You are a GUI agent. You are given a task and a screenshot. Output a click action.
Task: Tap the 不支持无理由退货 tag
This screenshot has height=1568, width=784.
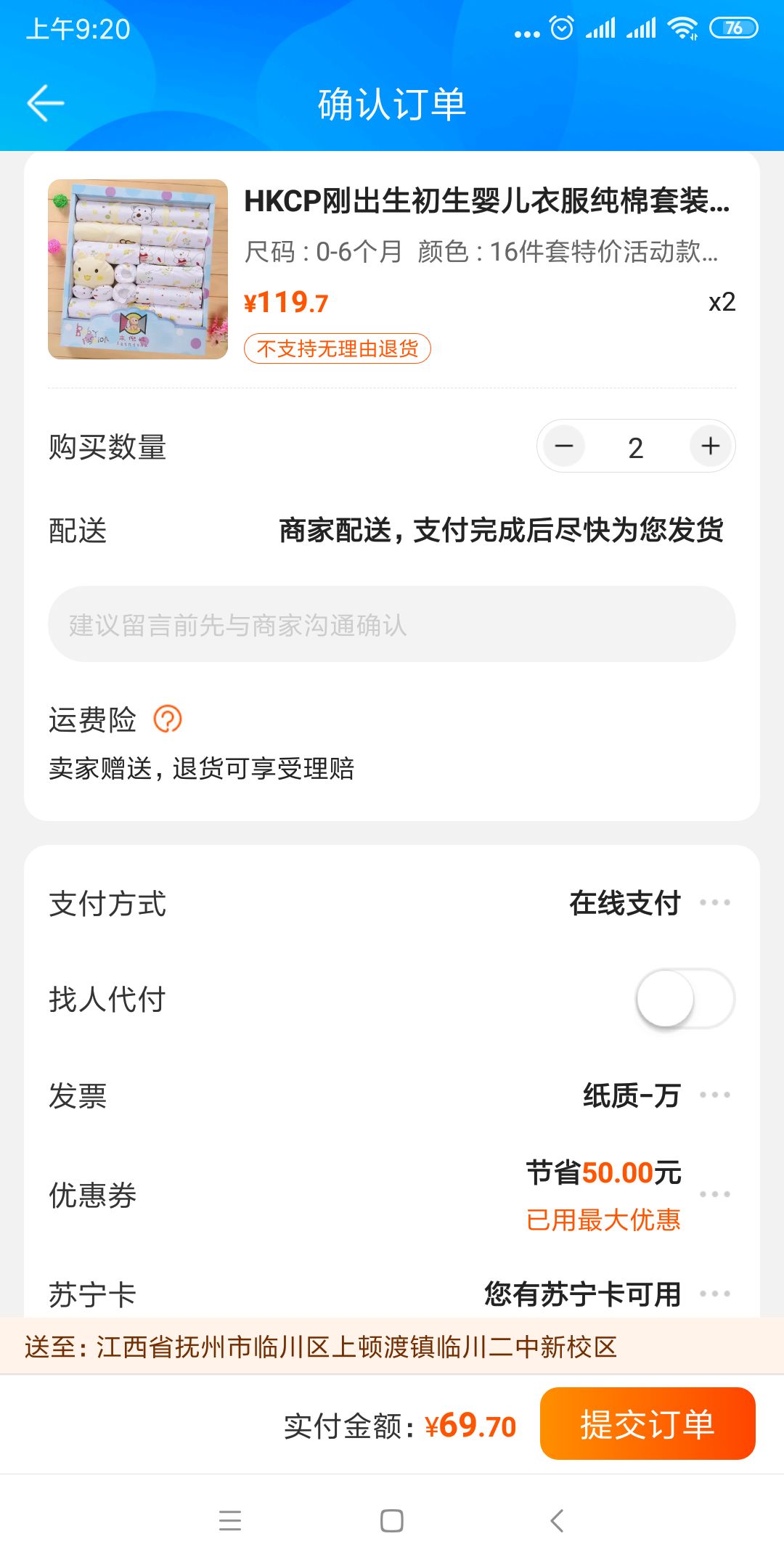click(x=338, y=349)
